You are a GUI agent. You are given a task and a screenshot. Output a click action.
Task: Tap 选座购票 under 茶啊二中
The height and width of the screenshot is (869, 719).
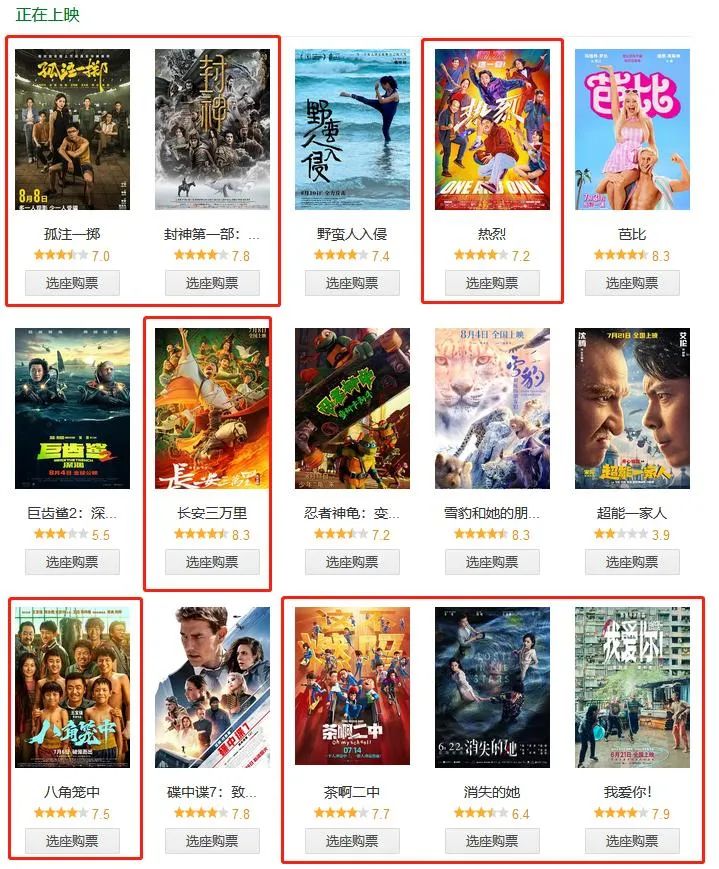352,841
